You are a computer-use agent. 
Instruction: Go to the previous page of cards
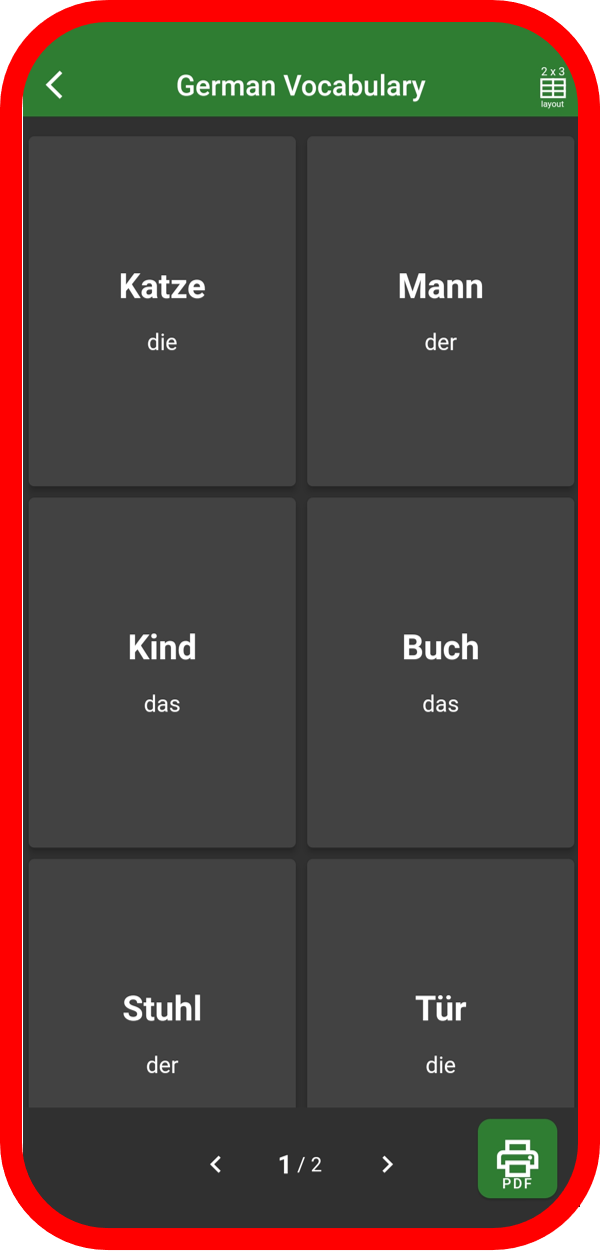coord(216,1164)
